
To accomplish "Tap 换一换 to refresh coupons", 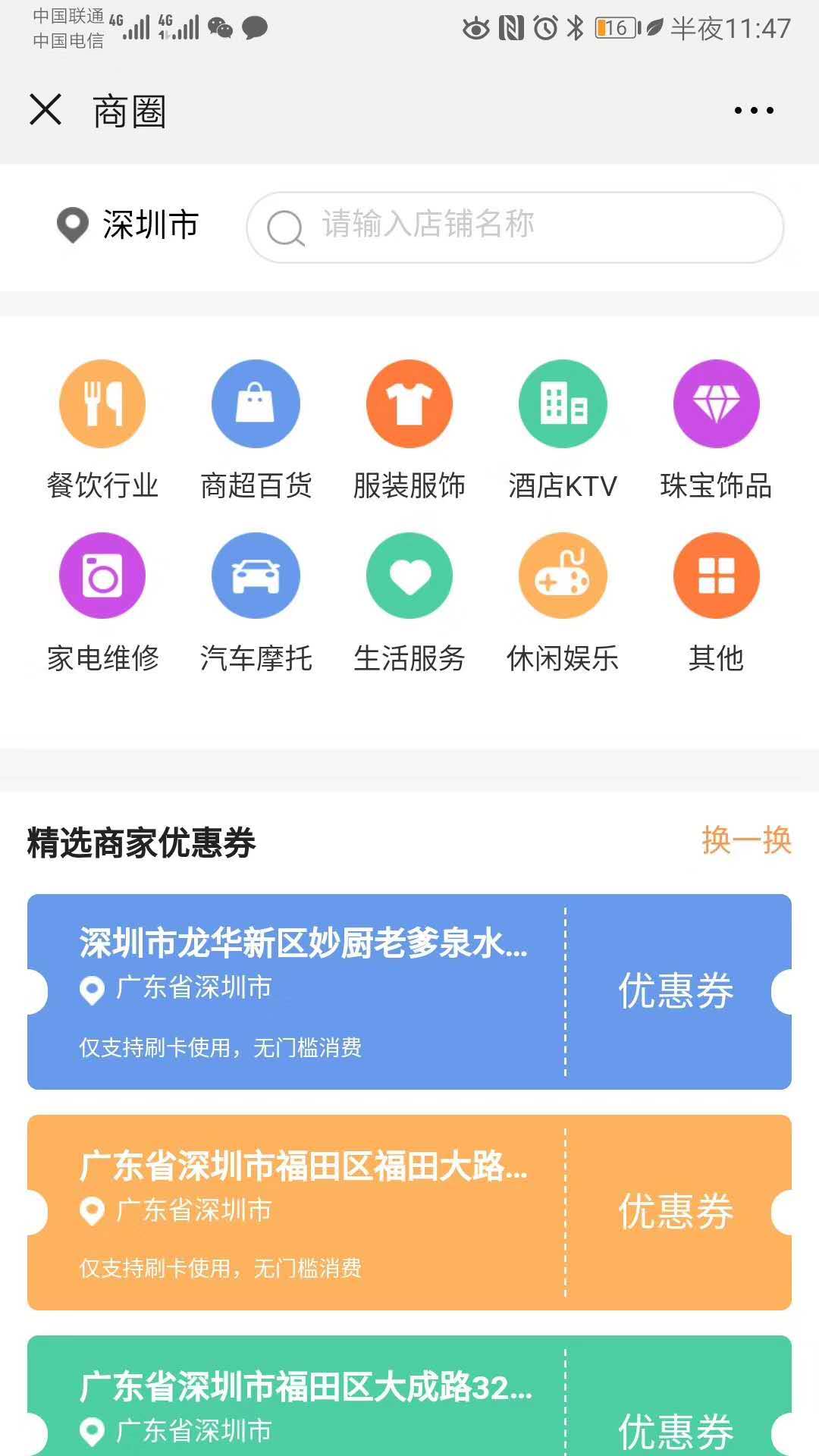I will coord(746,840).
